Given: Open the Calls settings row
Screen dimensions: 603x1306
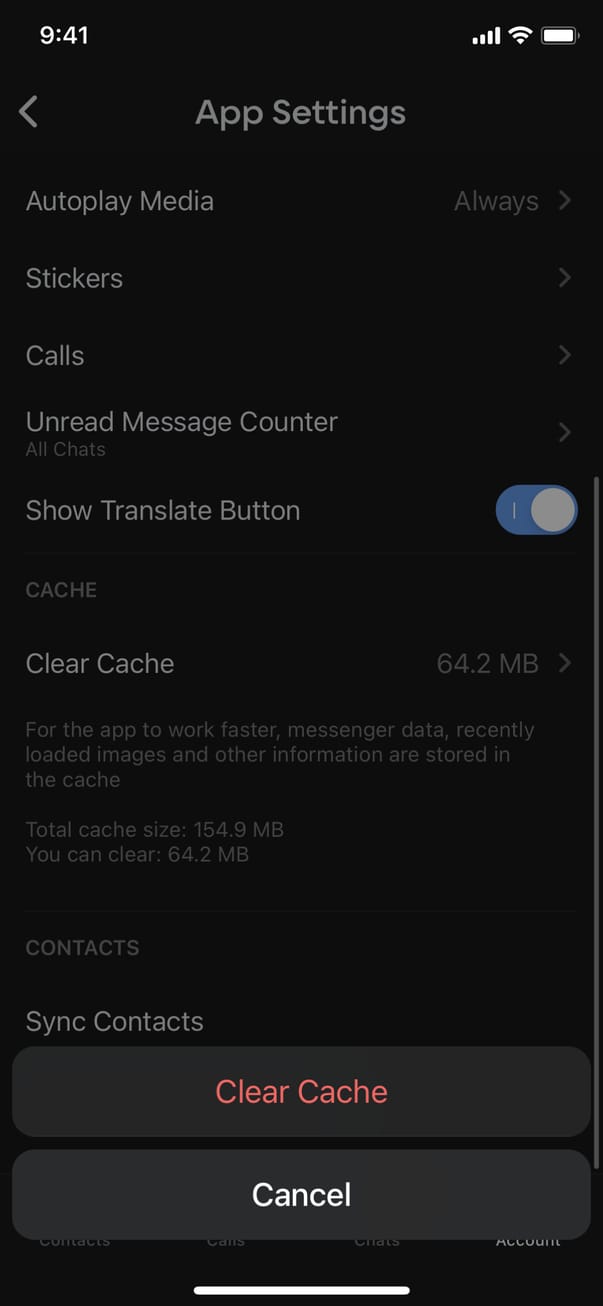Looking at the screenshot, I should [x=300, y=355].
